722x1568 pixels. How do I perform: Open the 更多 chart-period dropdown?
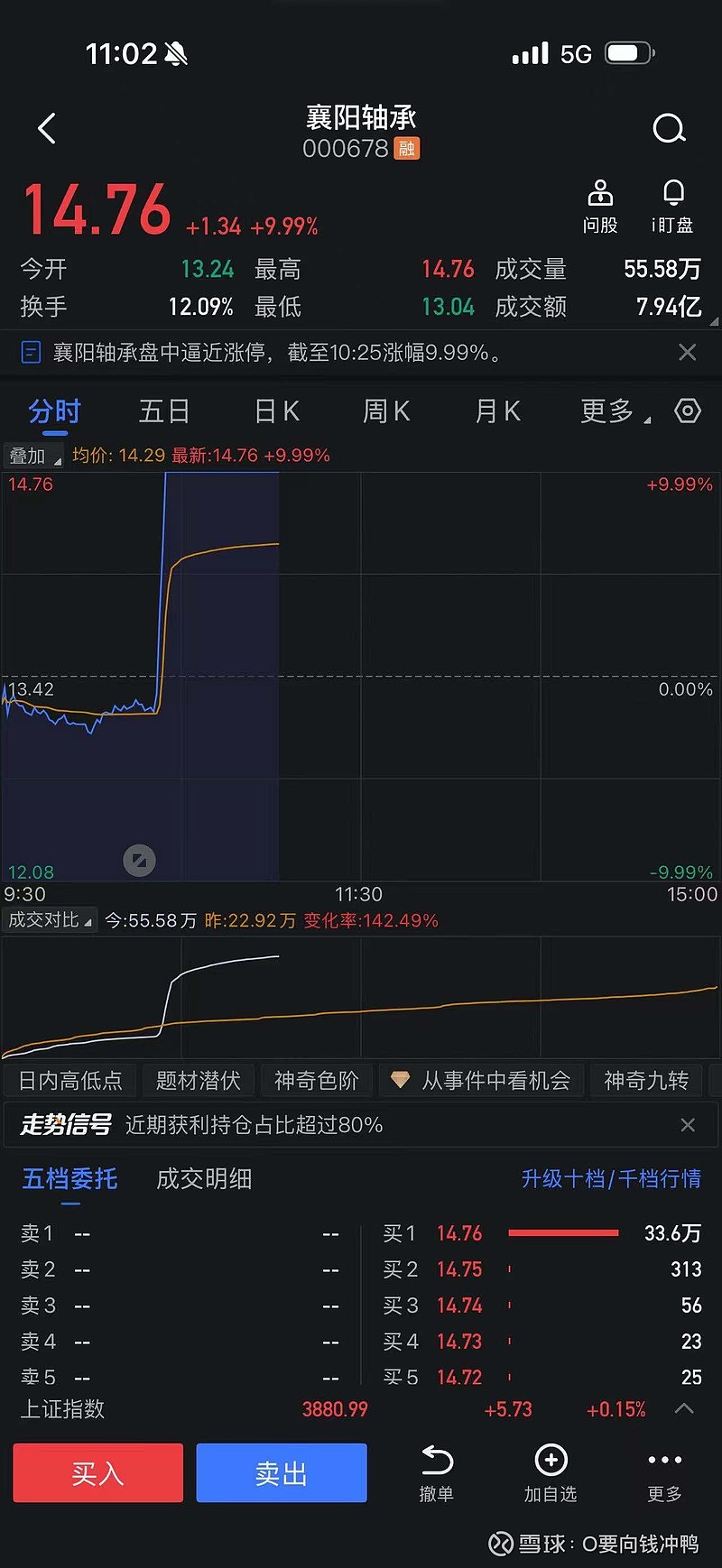pyautogui.click(x=606, y=410)
